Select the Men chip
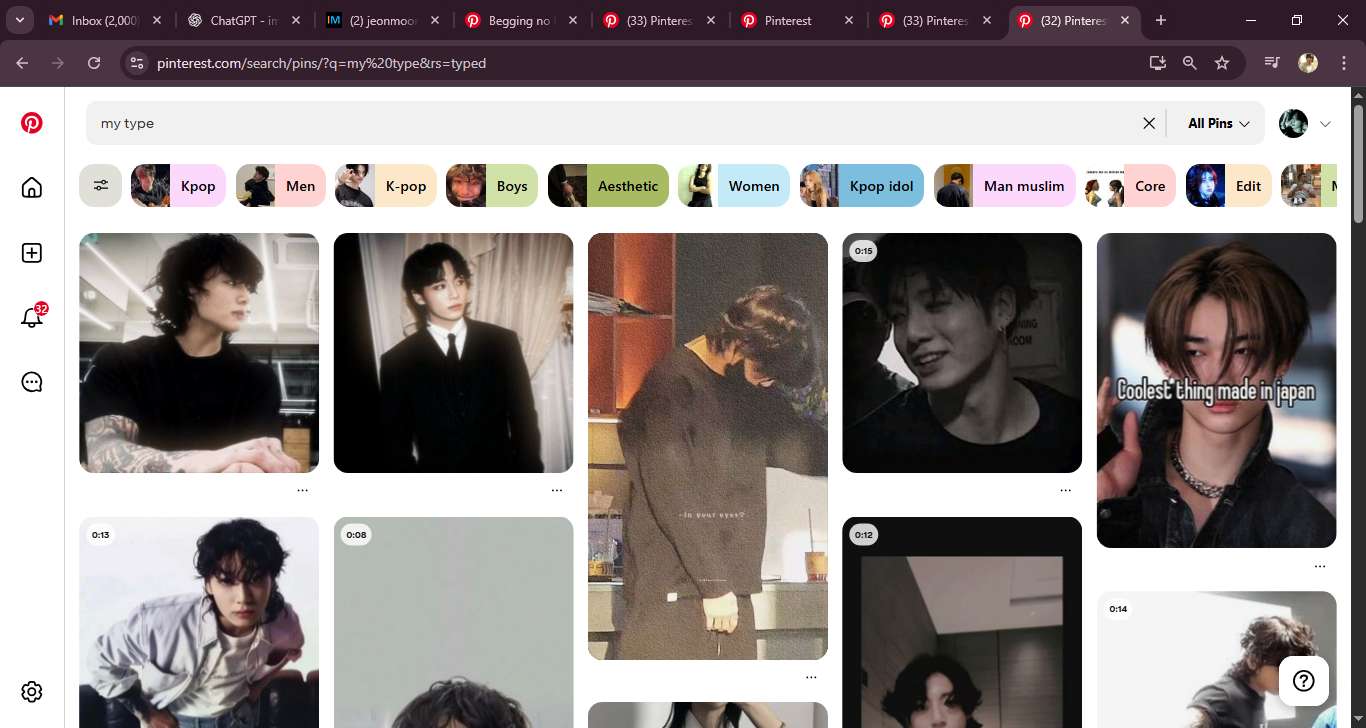 coord(281,186)
